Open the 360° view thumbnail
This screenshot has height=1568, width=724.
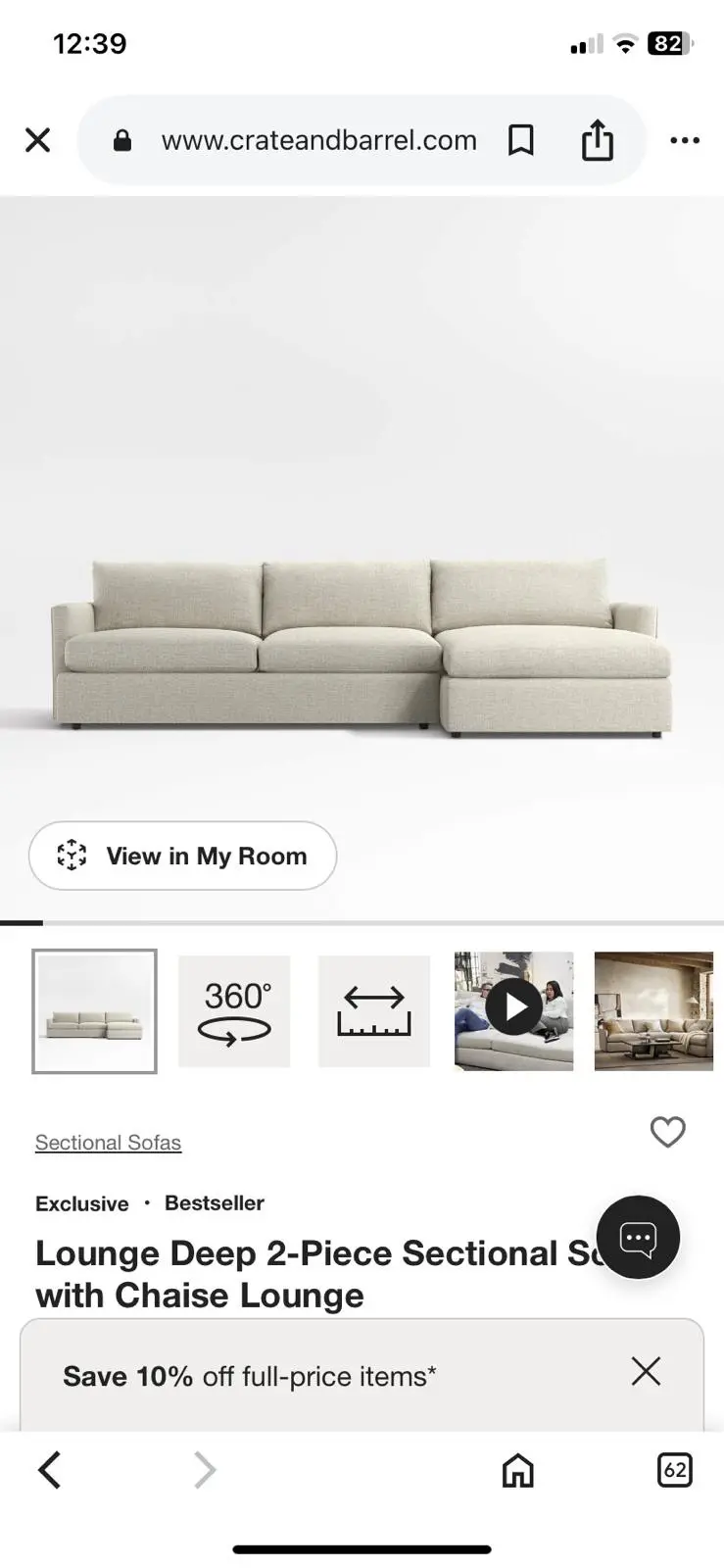click(x=234, y=1011)
